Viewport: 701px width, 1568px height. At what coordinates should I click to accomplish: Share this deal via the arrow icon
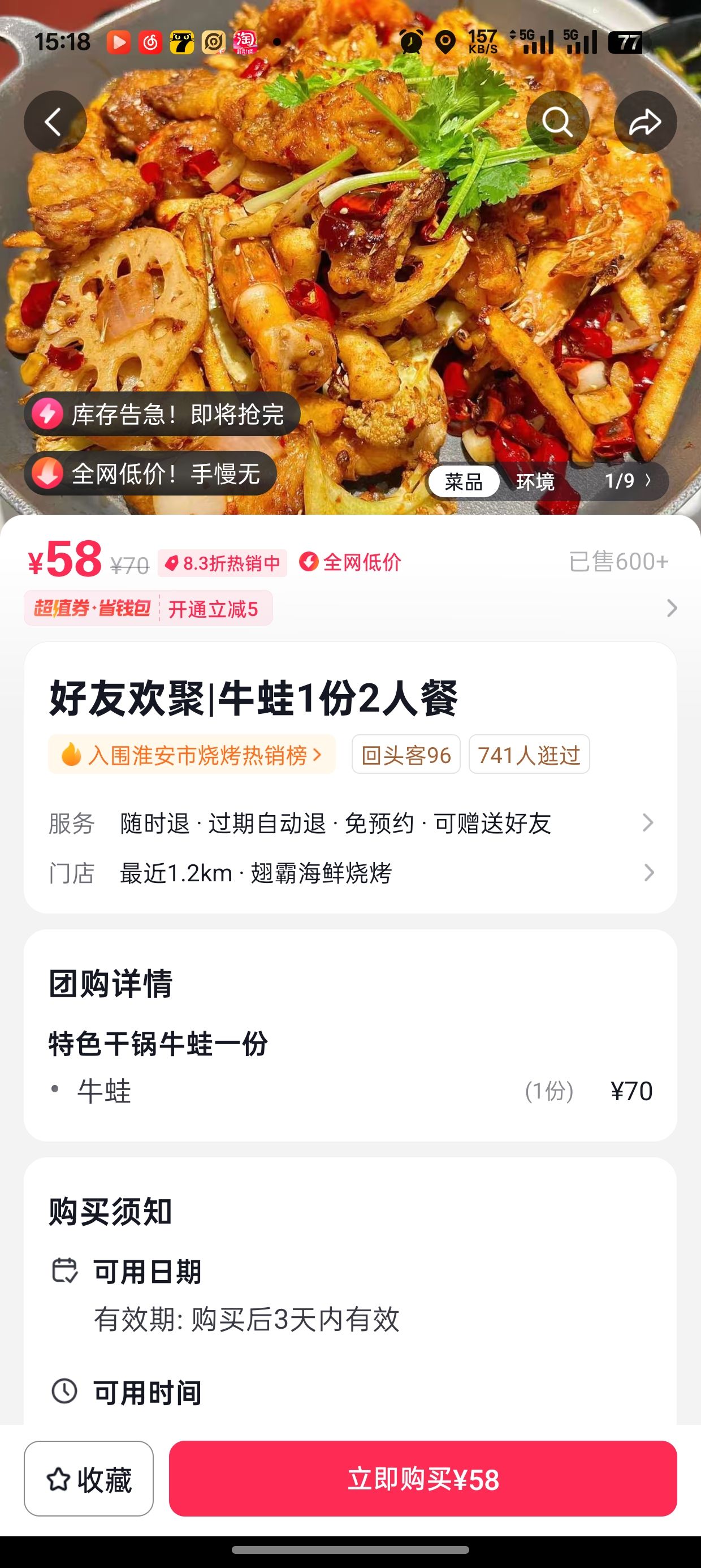(x=645, y=122)
